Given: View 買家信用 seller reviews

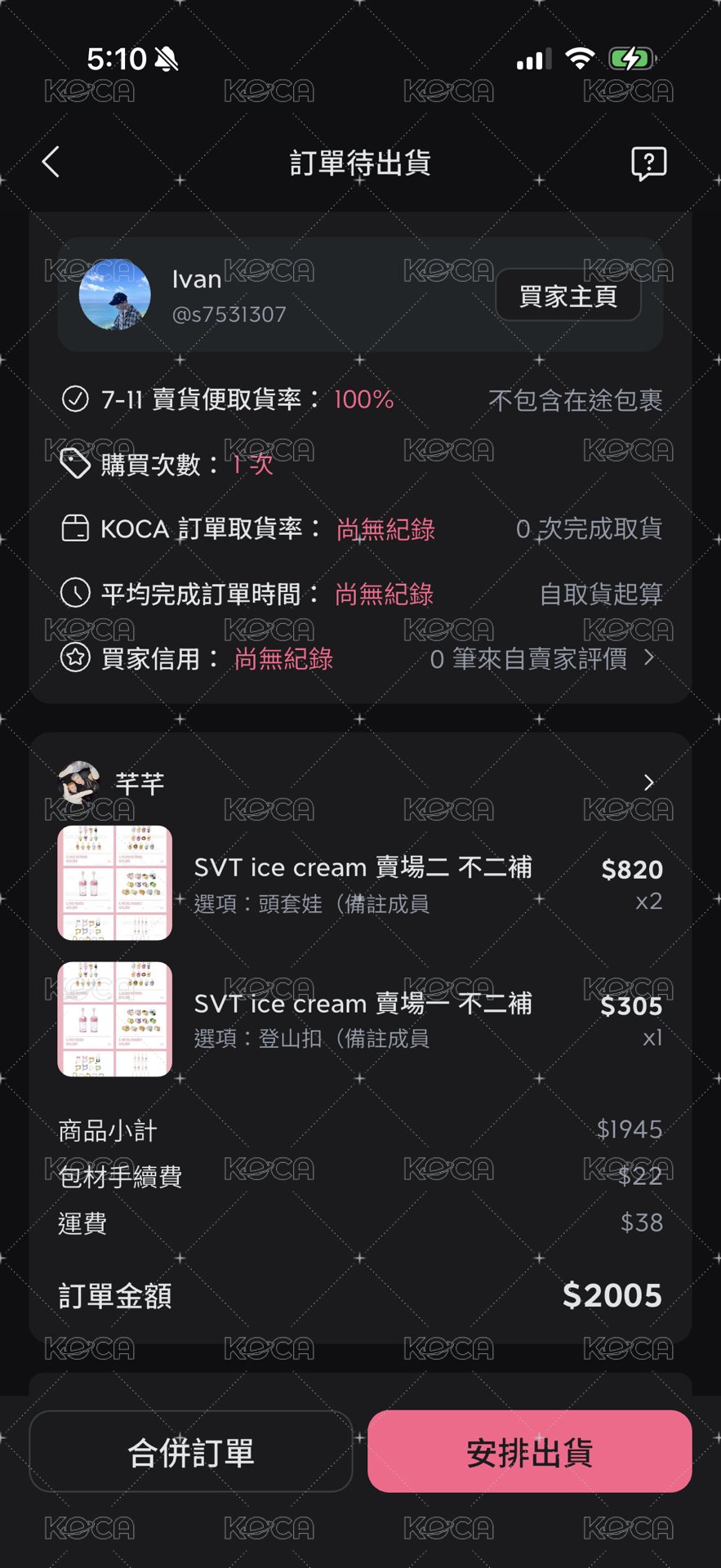Looking at the screenshot, I should pos(361,658).
